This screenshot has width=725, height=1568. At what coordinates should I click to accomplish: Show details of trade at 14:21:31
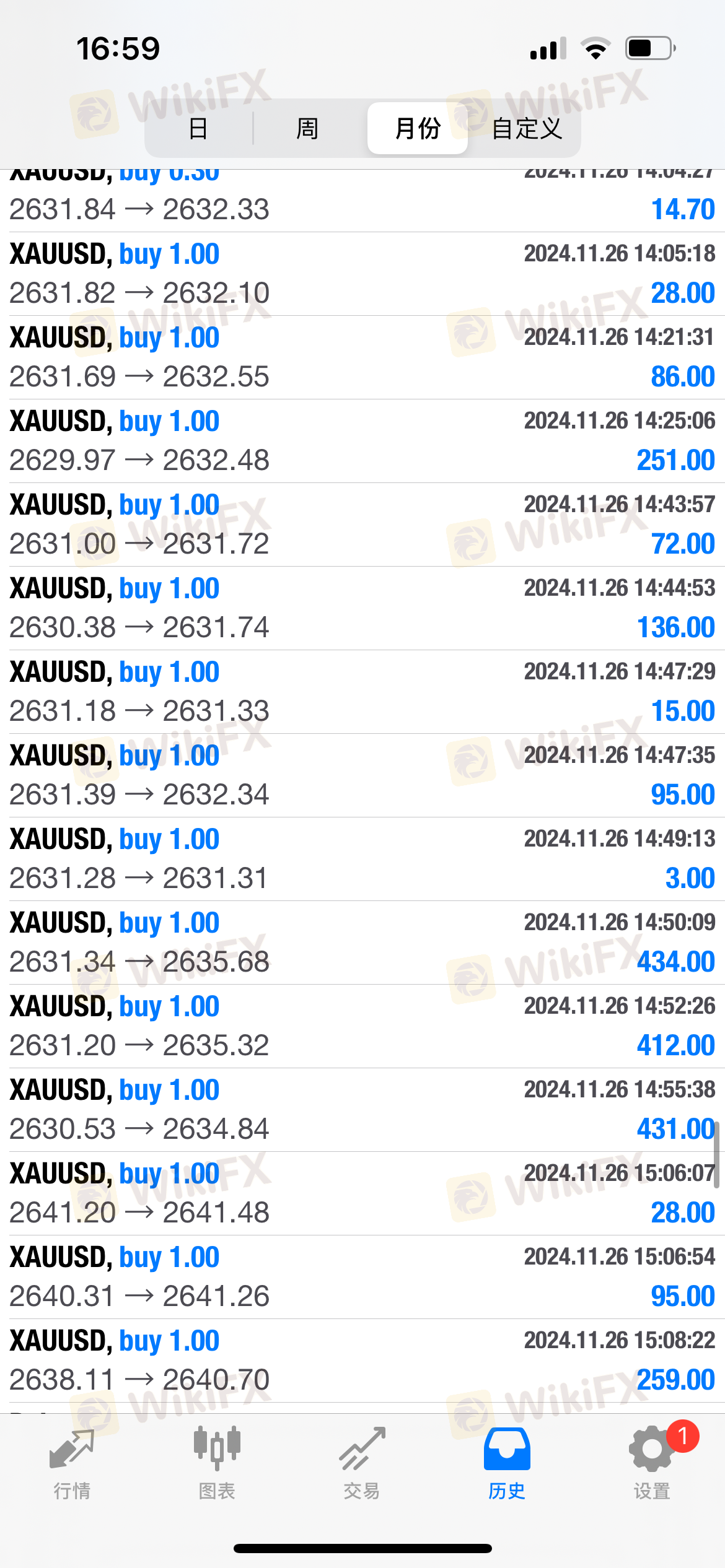tap(362, 357)
